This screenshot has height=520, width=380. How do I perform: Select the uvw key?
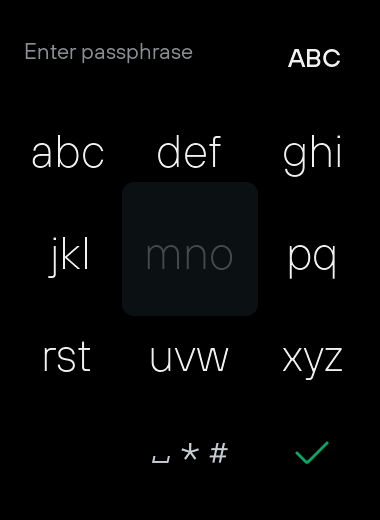(x=189, y=359)
